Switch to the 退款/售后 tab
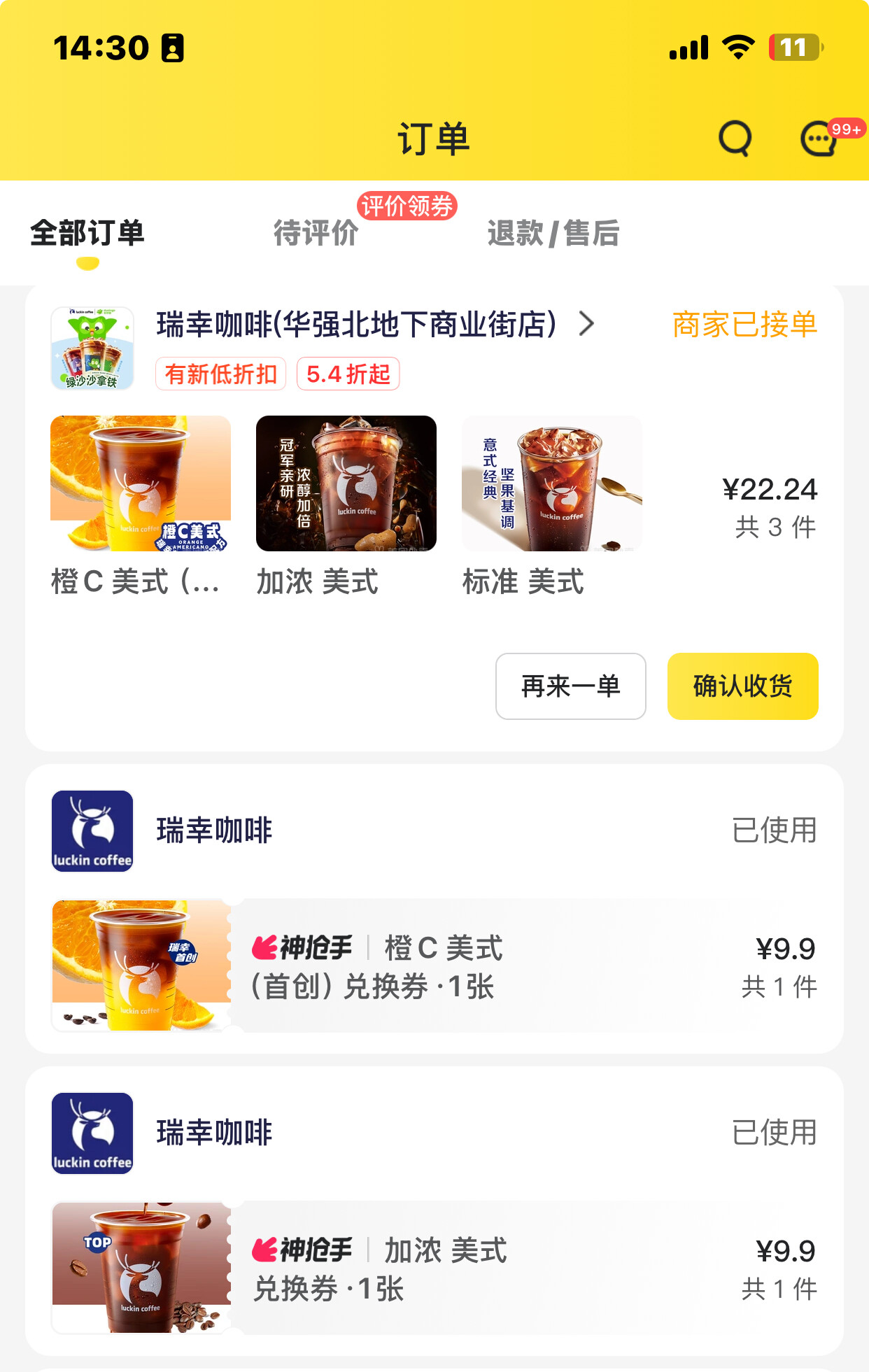The width and height of the screenshot is (869, 1372). [553, 233]
